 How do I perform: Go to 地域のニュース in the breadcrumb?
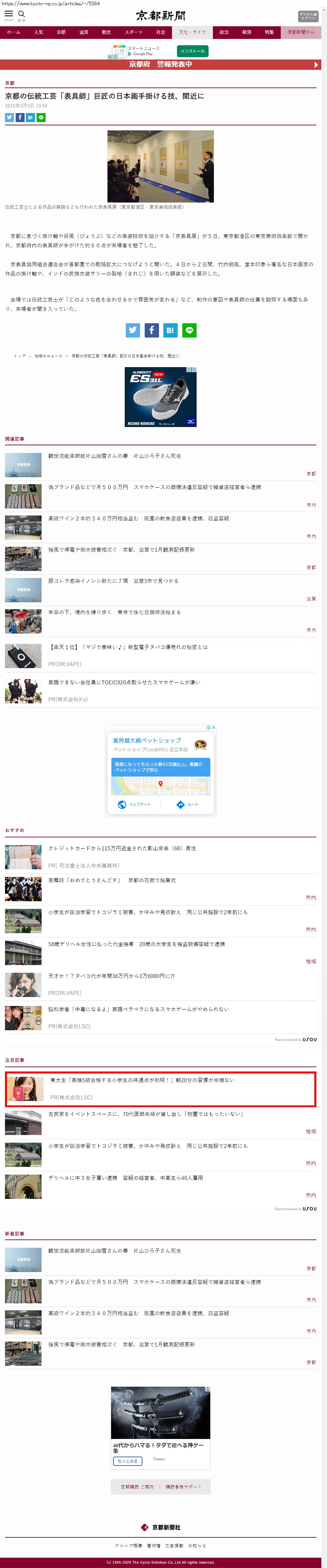coord(48,356)
